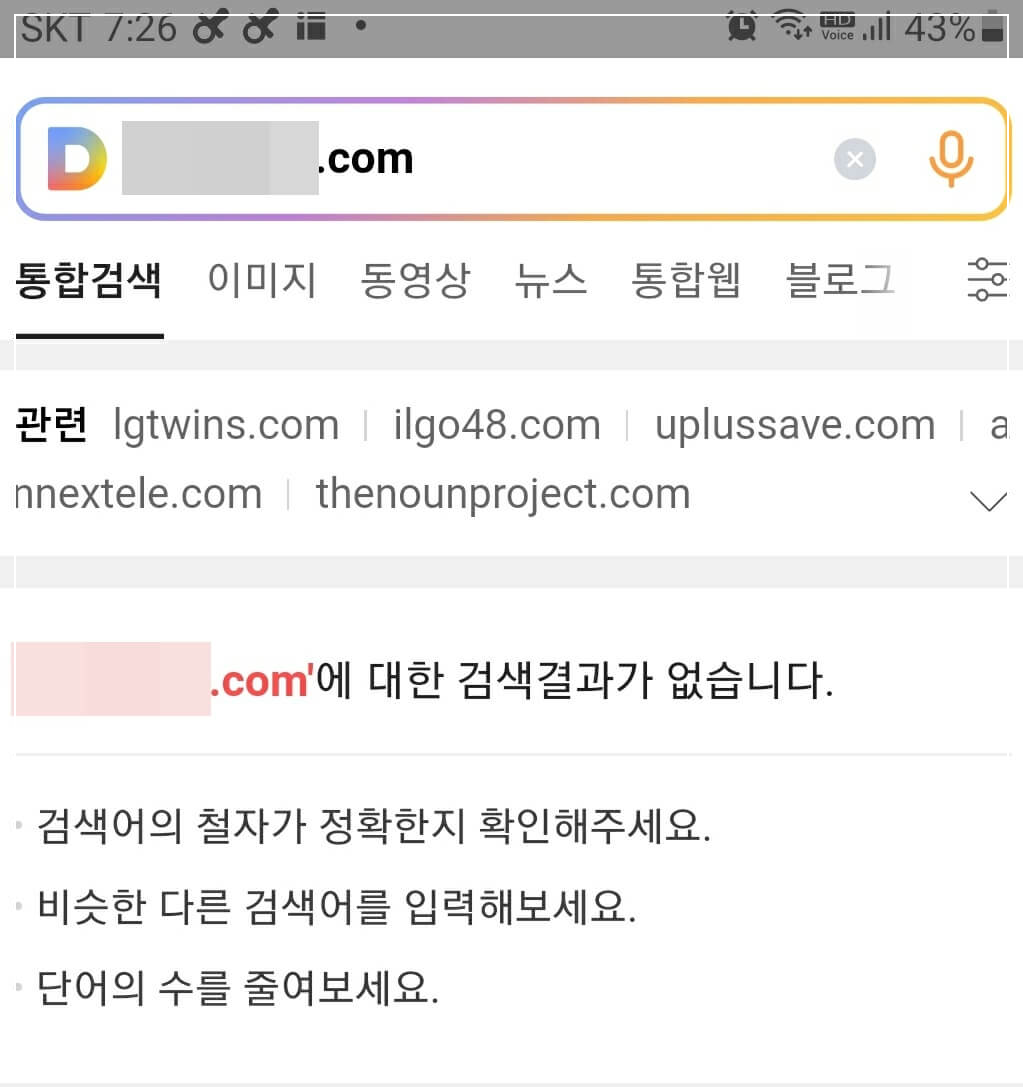The image size is (1023, 1087).
Task: Open search filter options via sliders icon
Action: [x=989, y=281]
